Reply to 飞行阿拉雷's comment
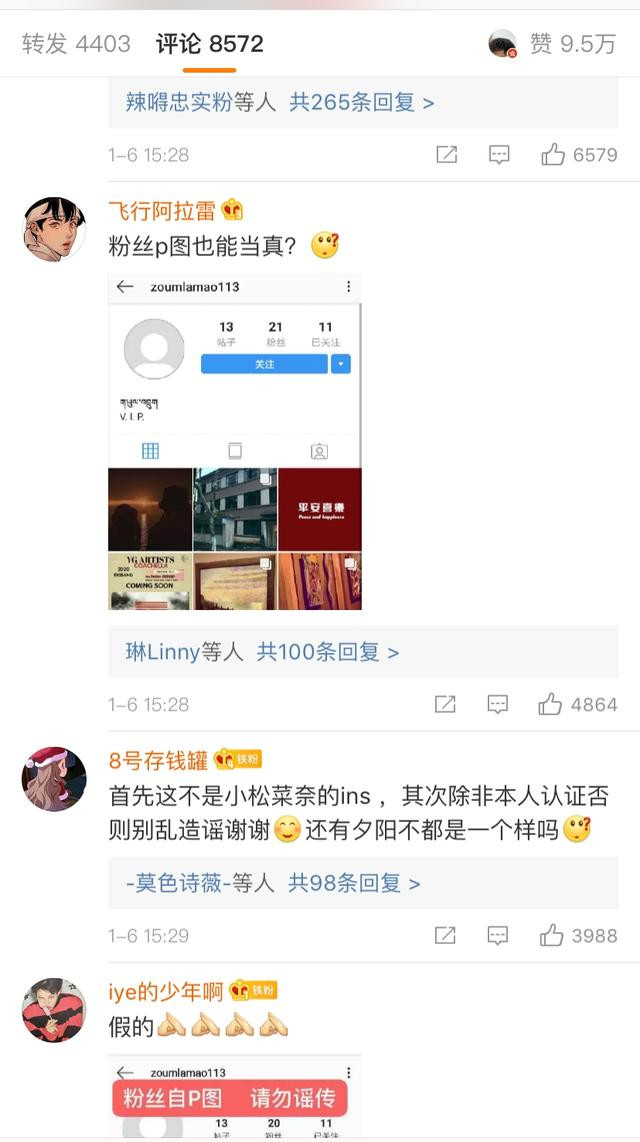The image size is (640, 1142). (498, 704)
